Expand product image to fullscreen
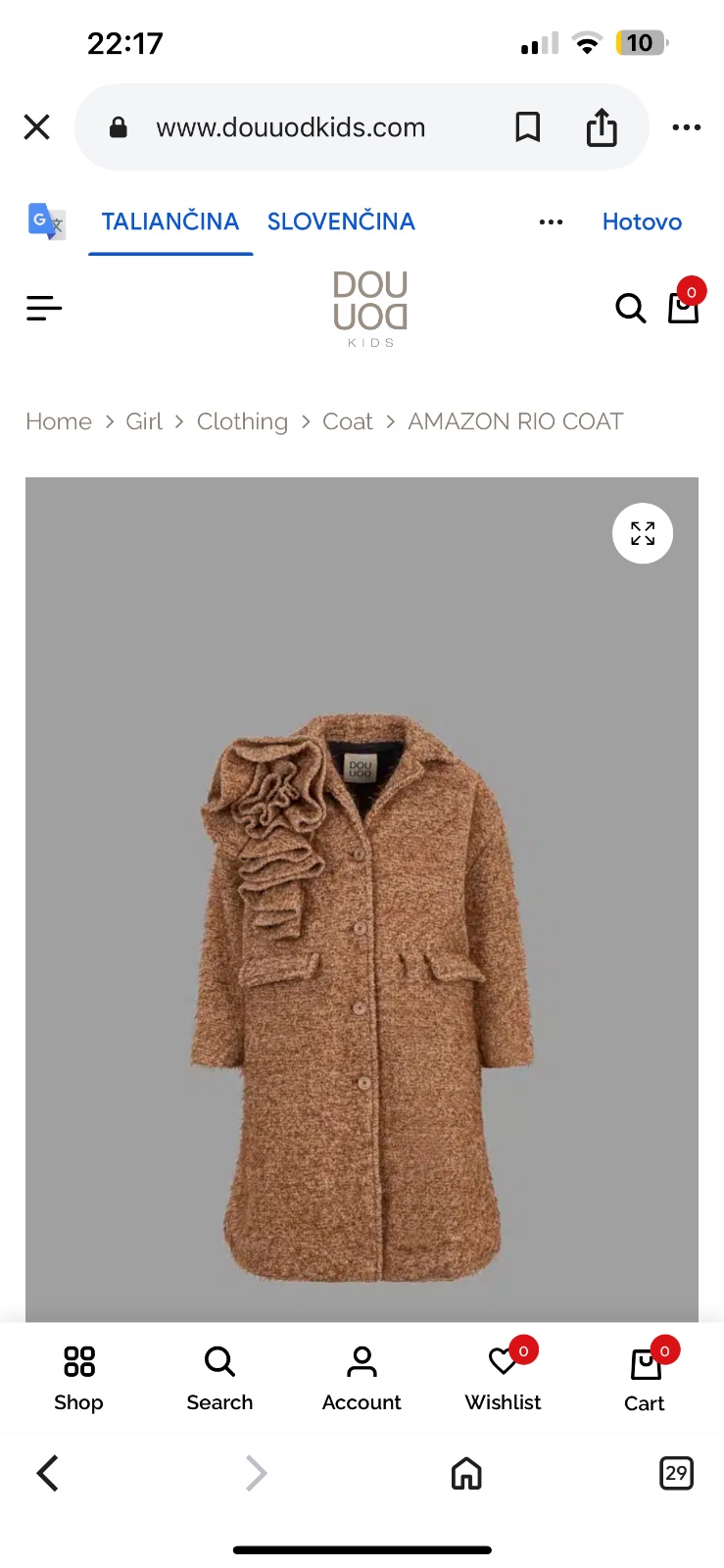The height and width of the screenshot is (1568, 724). point(643,533)
